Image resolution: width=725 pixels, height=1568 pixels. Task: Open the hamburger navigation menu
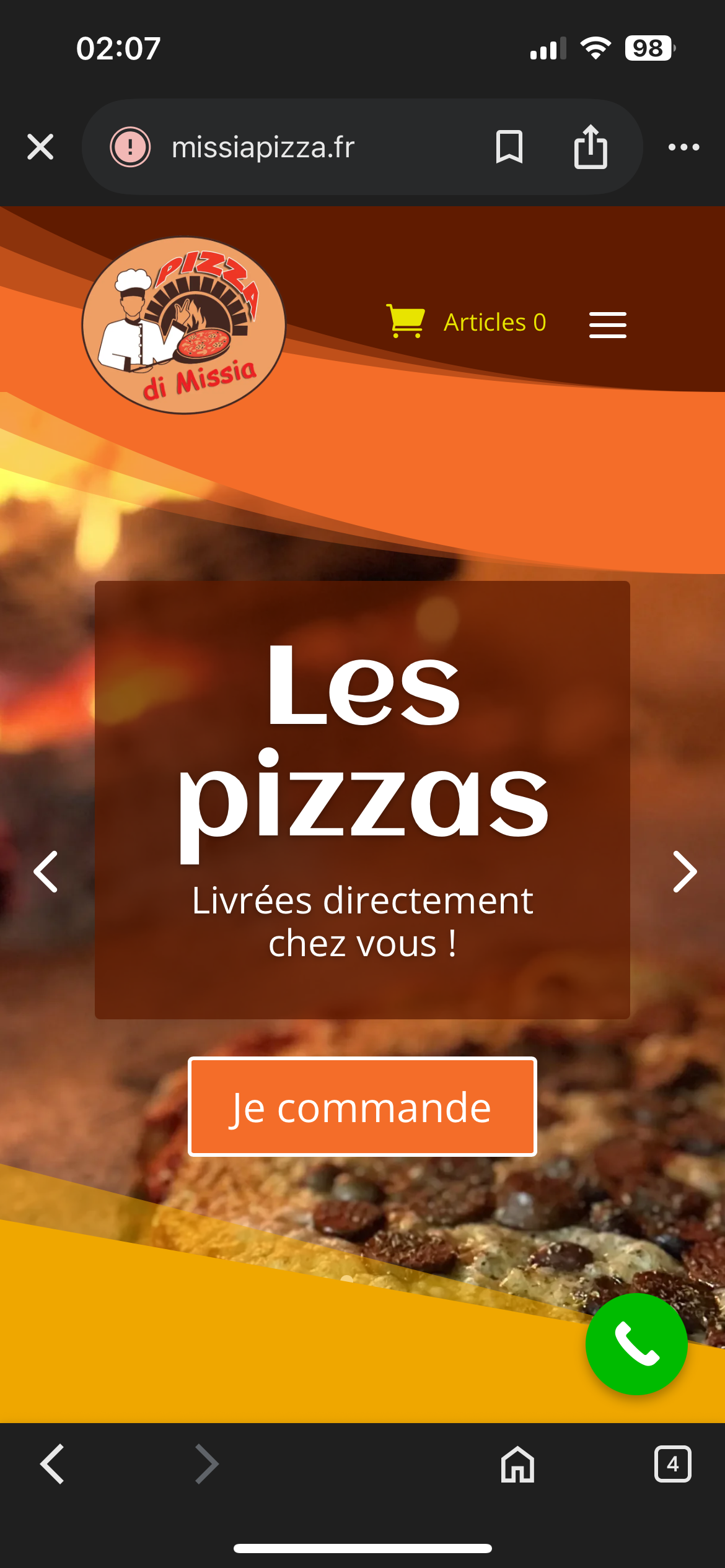607,324
